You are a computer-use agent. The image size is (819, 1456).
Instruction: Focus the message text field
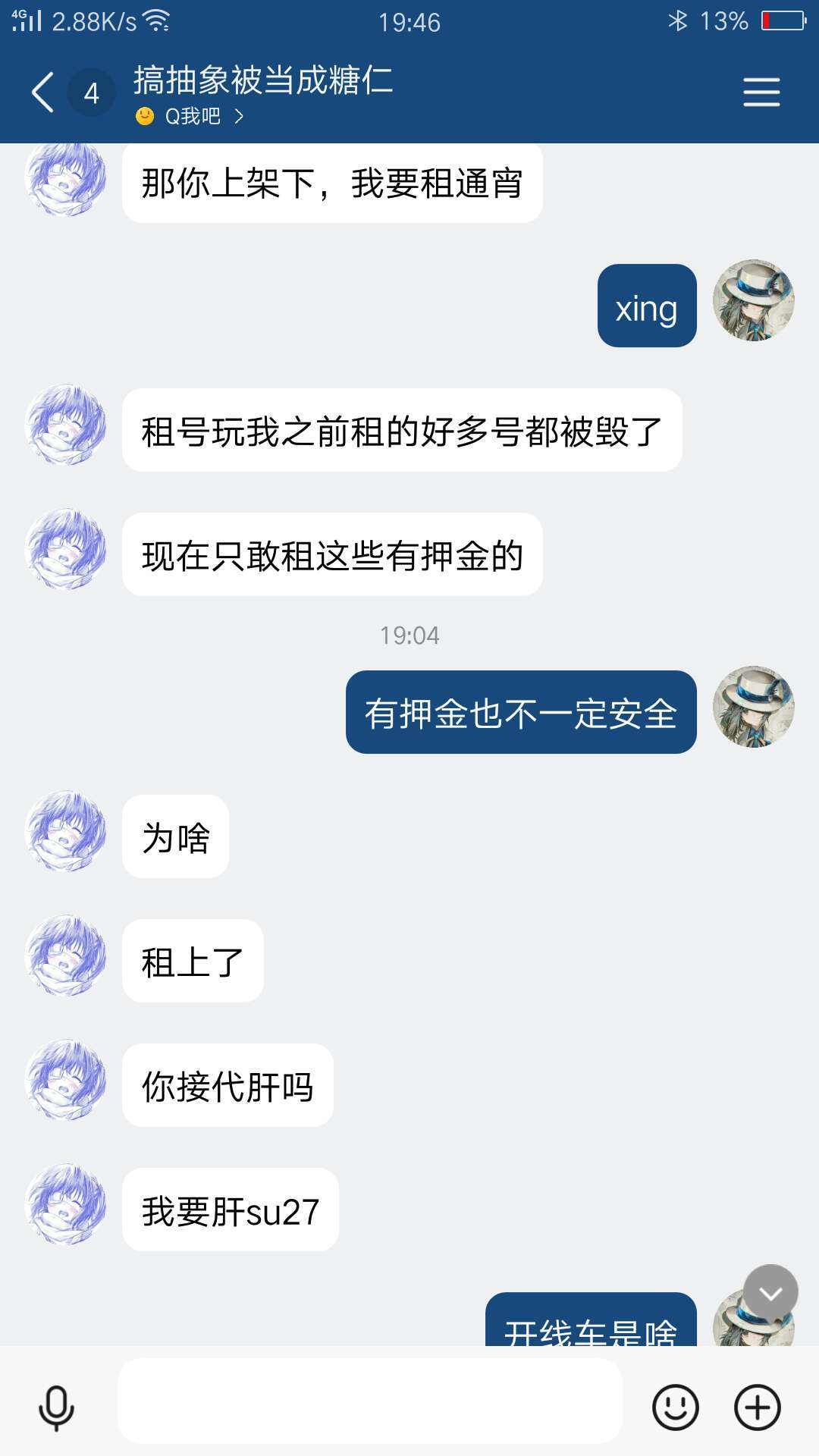tap(369, 1401)
